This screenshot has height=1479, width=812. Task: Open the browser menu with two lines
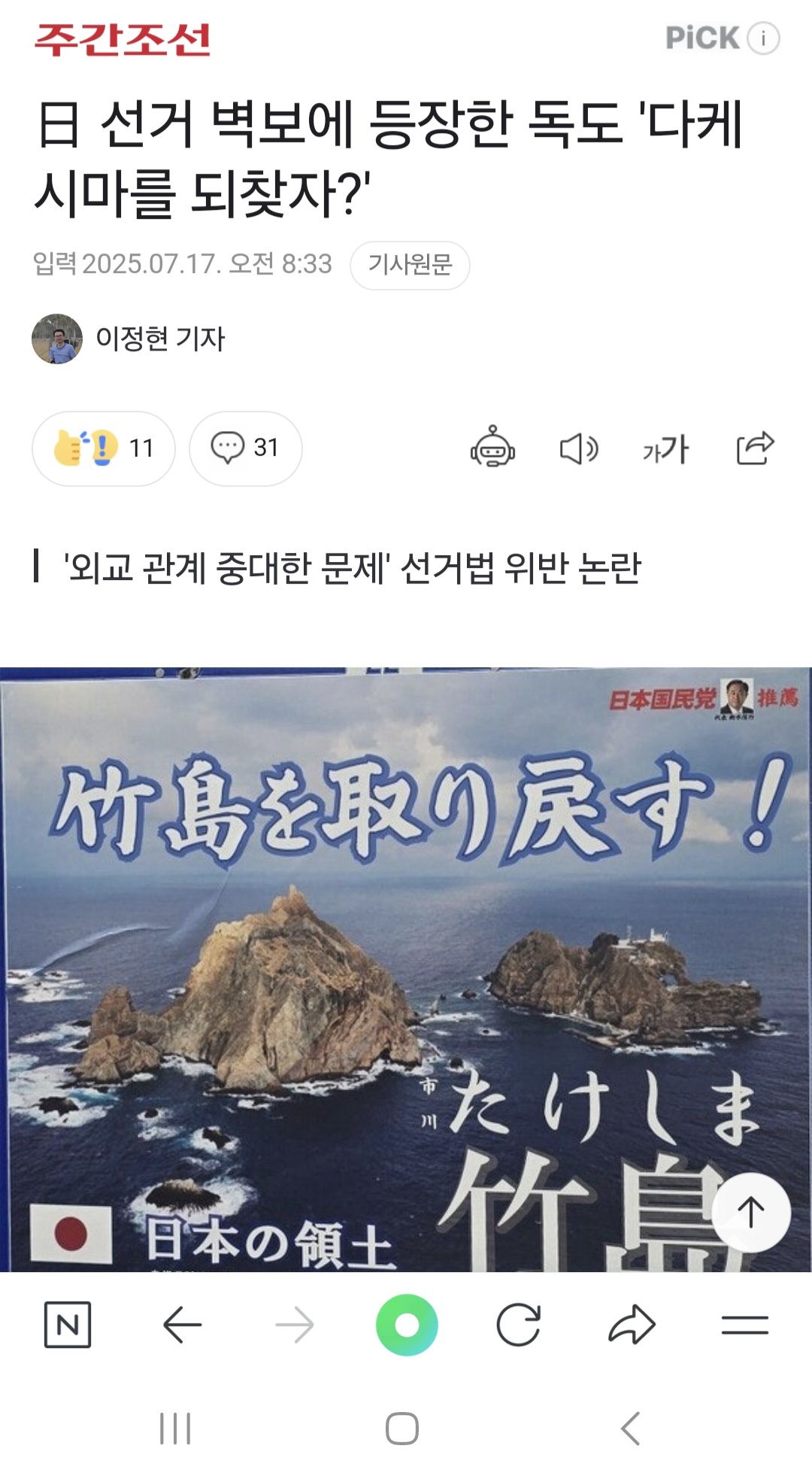(744, 1325)
